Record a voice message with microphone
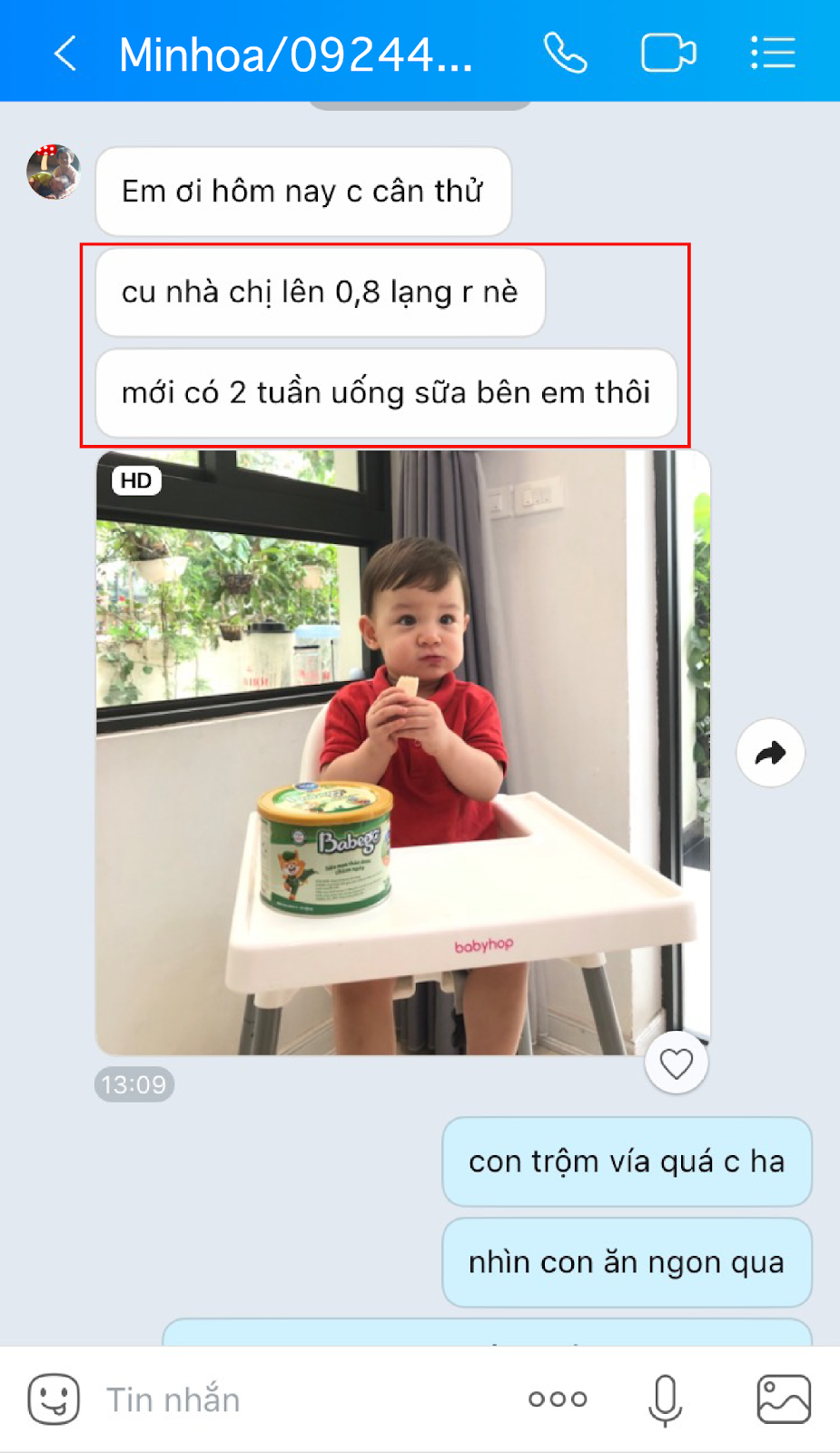The width and height of the screenshot is (840, 1453). click(665, 1399)
